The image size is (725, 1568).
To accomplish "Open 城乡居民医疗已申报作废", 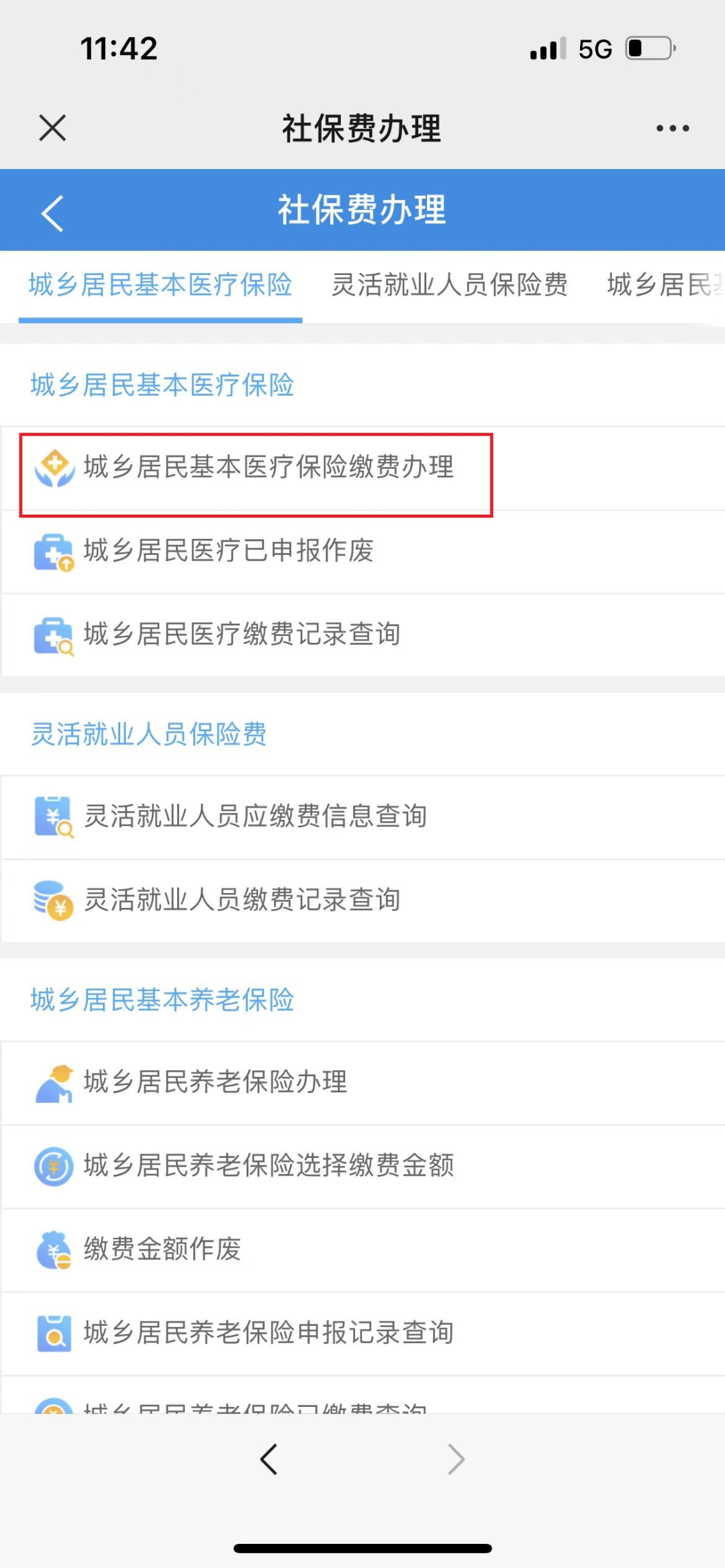I will pyautogui.click(x=362, y=552).
